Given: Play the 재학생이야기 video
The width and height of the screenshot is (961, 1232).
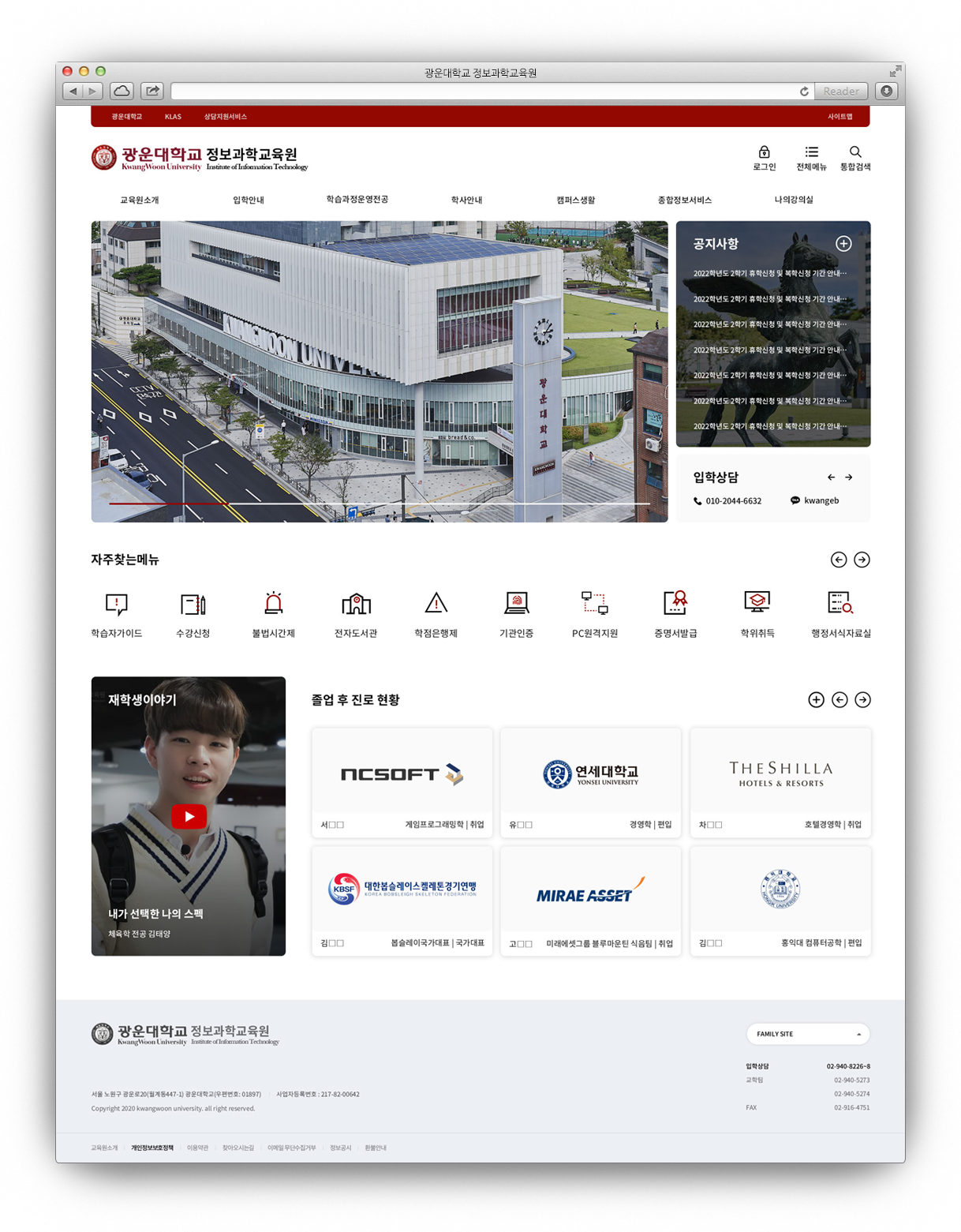Looking at the screenshot, I should click(x=189, y=816).
